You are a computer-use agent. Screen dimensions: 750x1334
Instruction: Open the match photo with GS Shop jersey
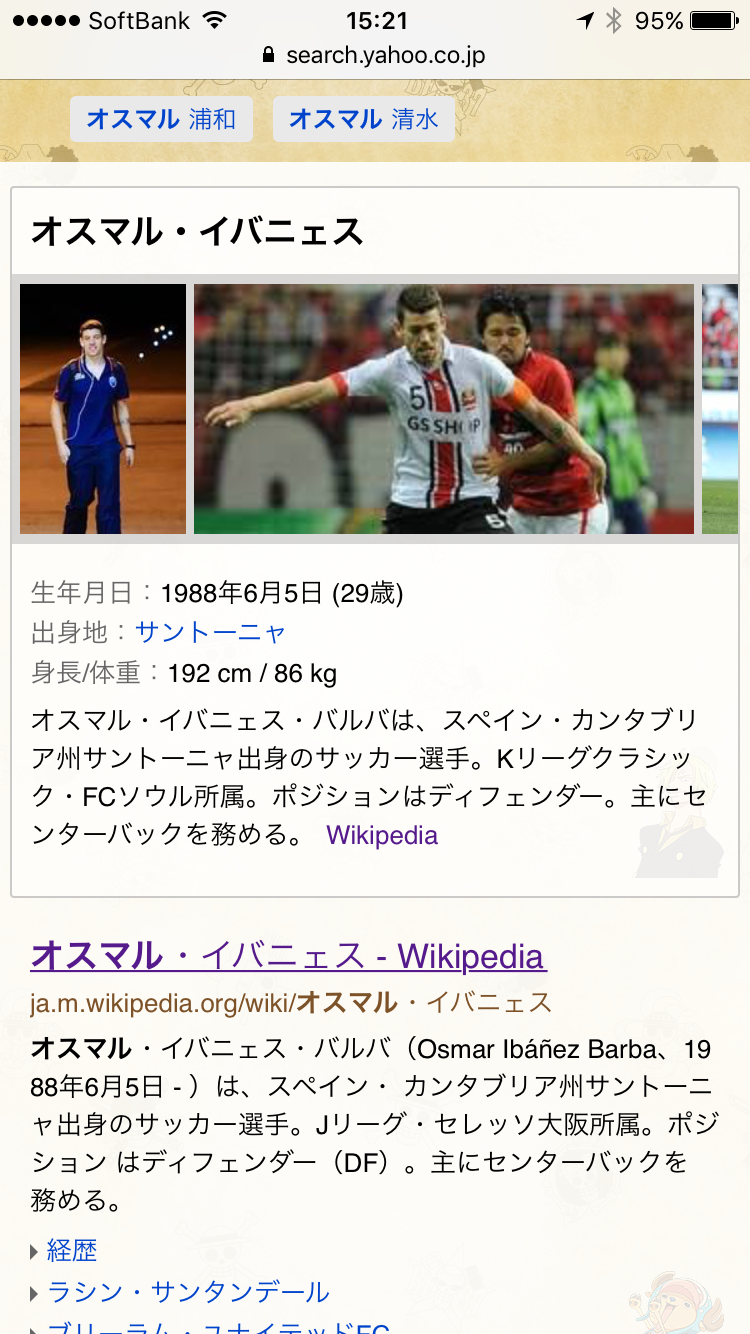point(443,409)
